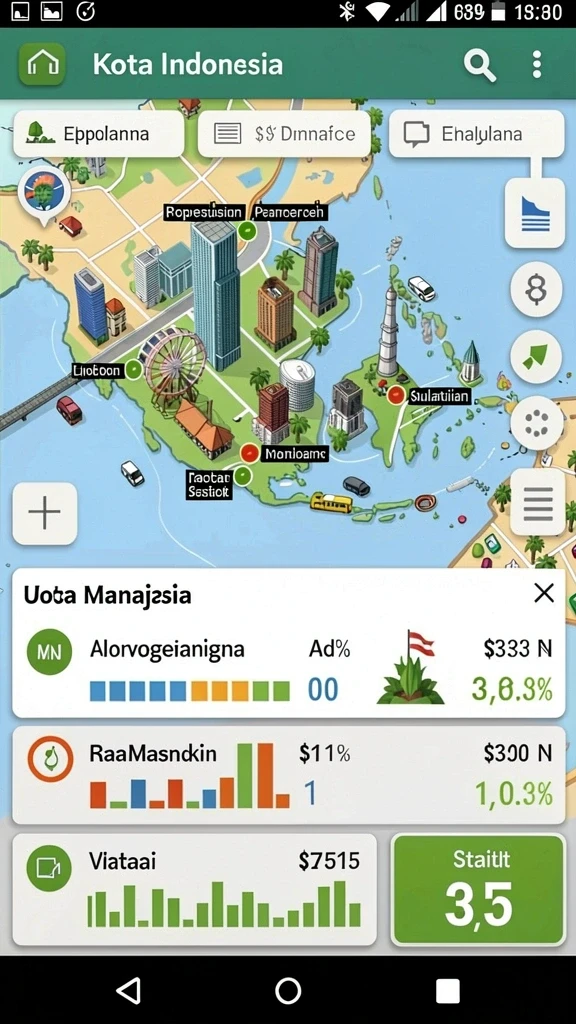Tap the green arrow direction button
The width and height of the screenshot is (576, 1024).
point(536,357)
